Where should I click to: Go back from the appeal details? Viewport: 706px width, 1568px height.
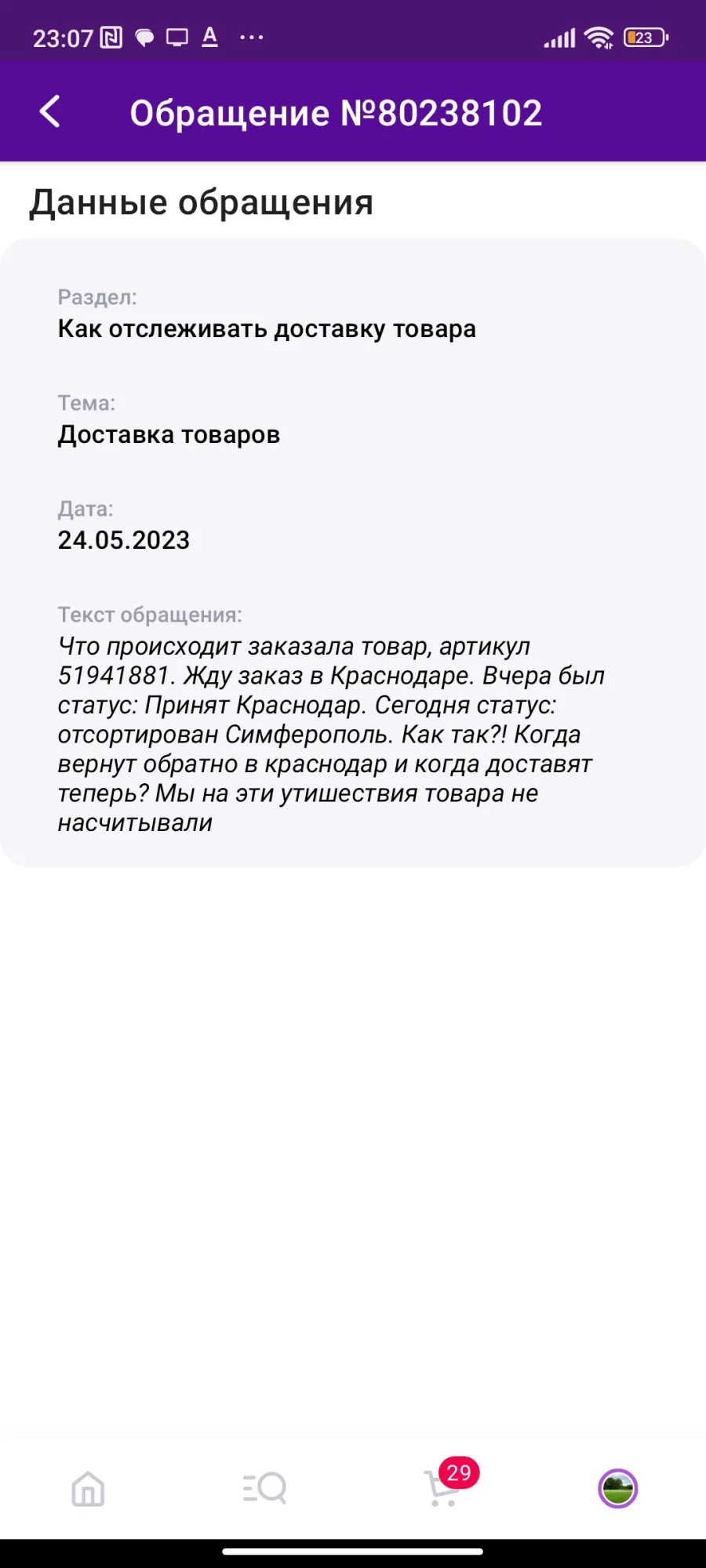coord(50,111)
